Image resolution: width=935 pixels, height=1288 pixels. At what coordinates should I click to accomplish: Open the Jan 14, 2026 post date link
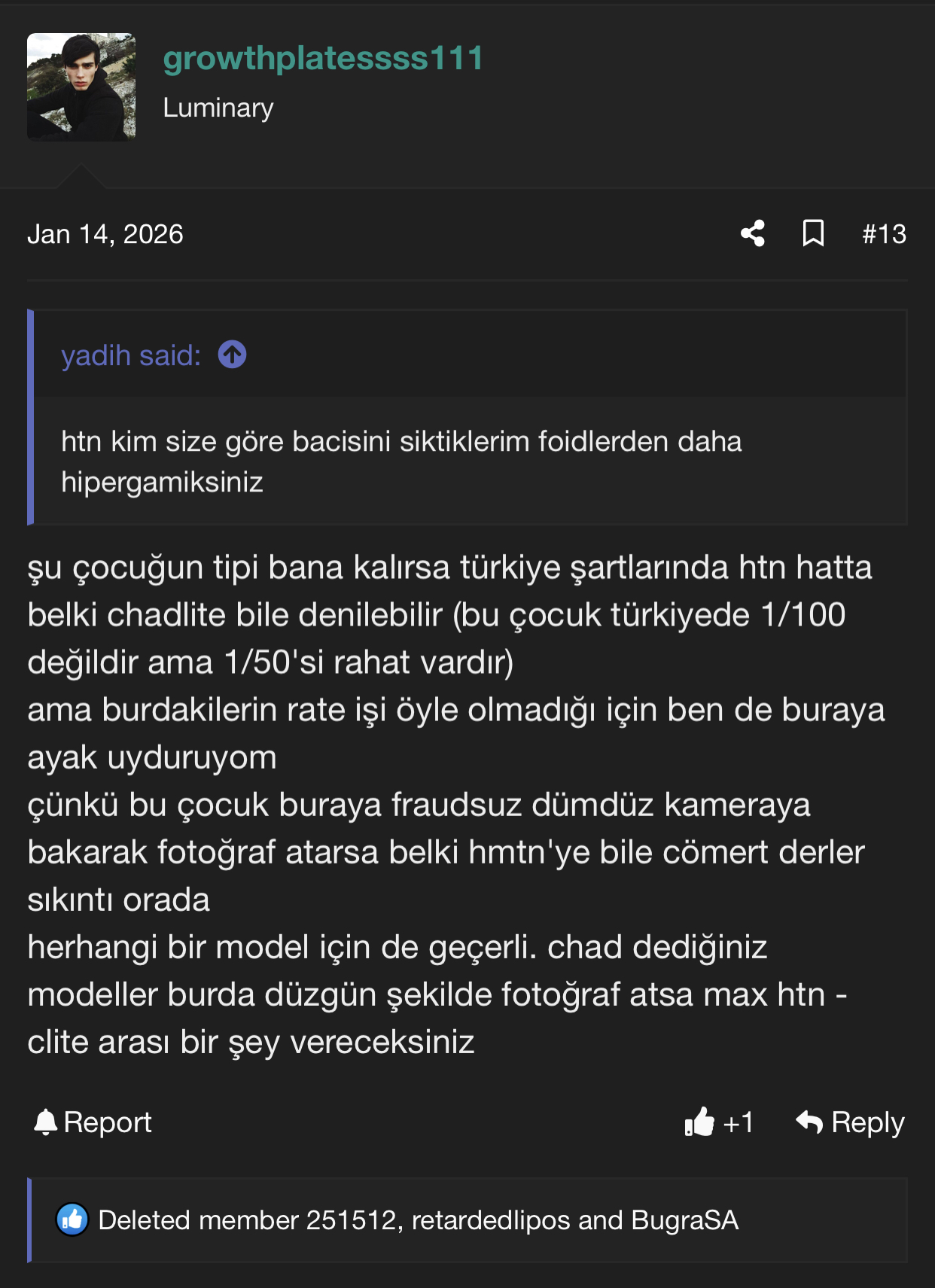tap(105, 234)
